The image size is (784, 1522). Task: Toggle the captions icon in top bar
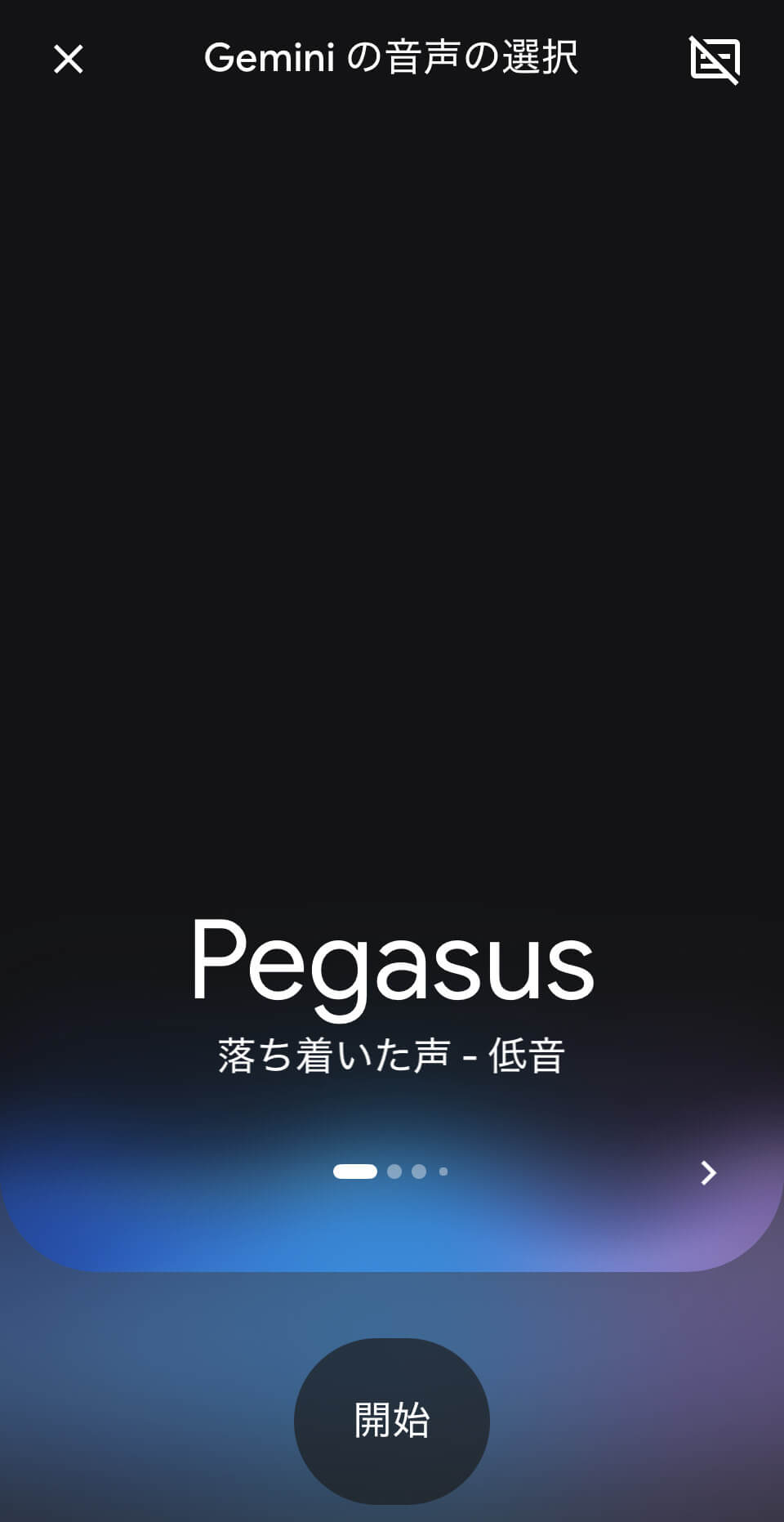click(x=715, y=60)
